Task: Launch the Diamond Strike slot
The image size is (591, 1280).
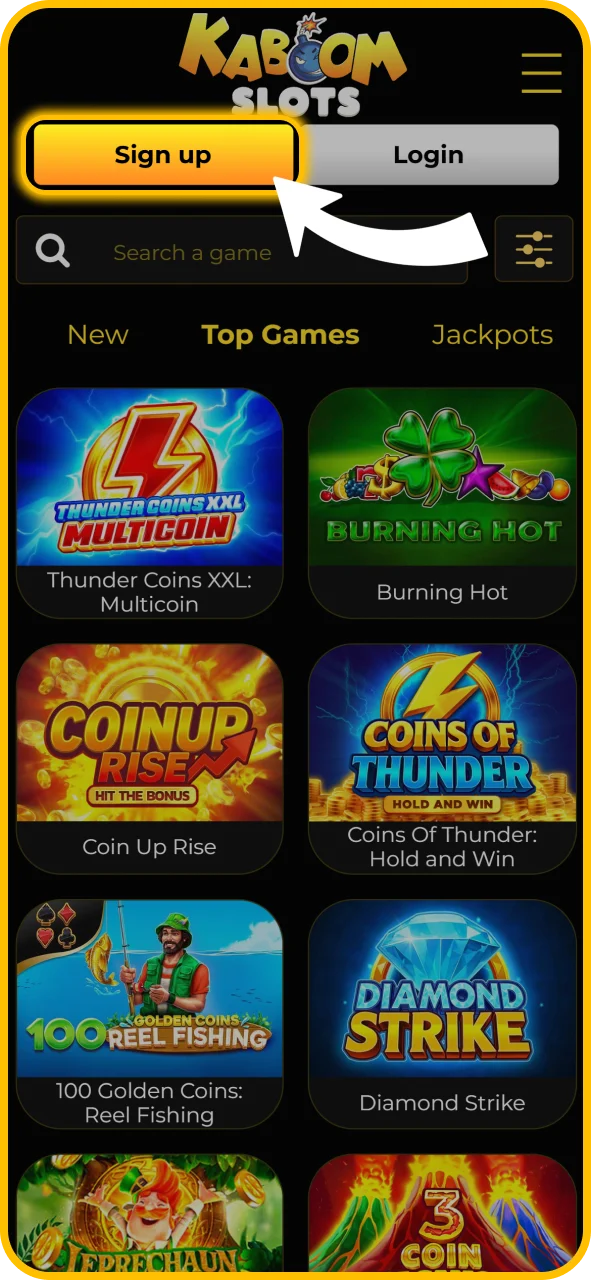Action: 442,1015
